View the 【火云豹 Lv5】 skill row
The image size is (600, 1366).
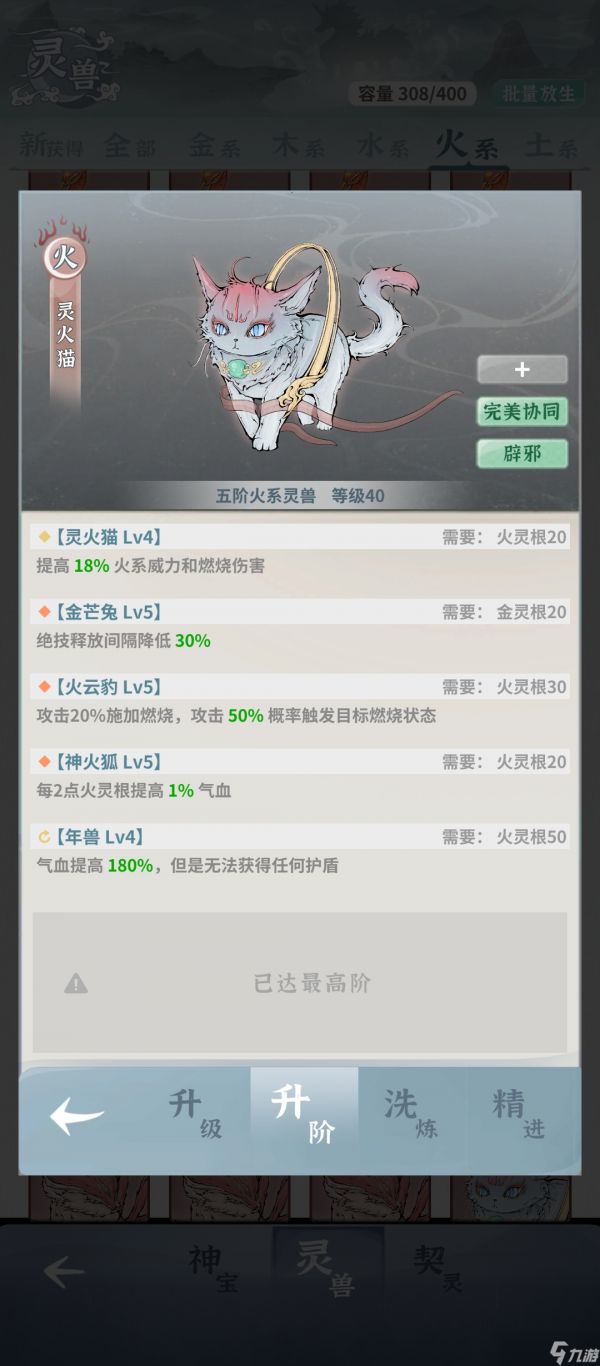click(x=300, y=687)
